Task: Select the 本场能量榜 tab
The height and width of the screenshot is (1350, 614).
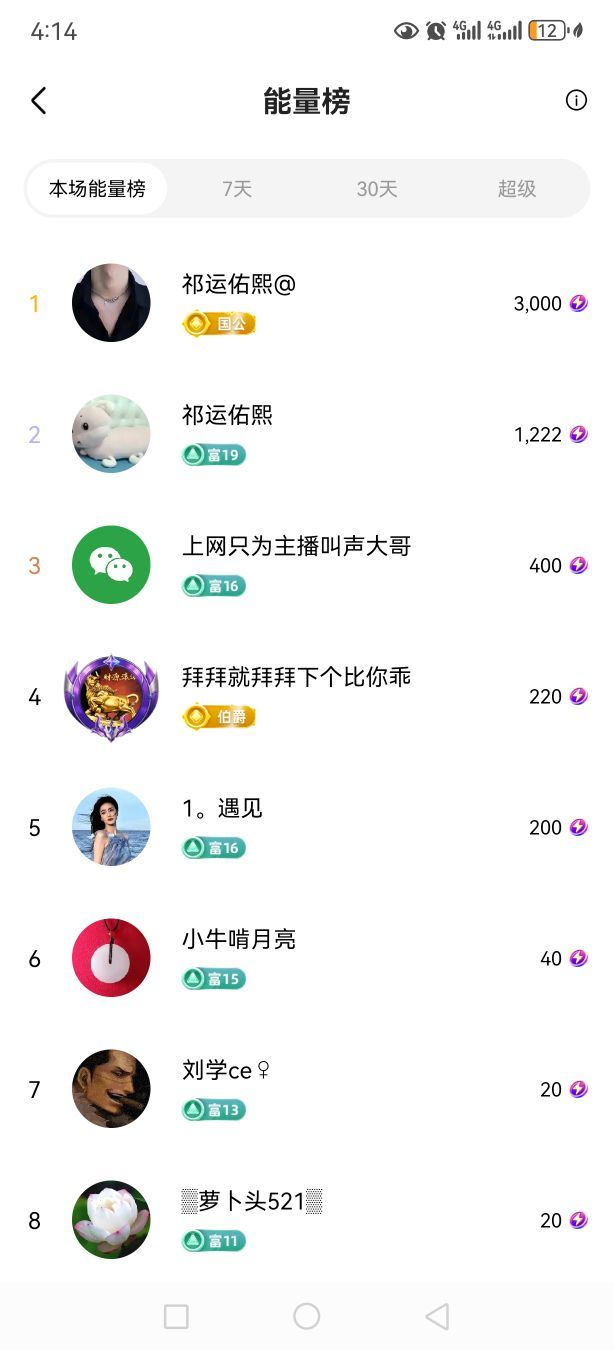Action: click(97, 189)
